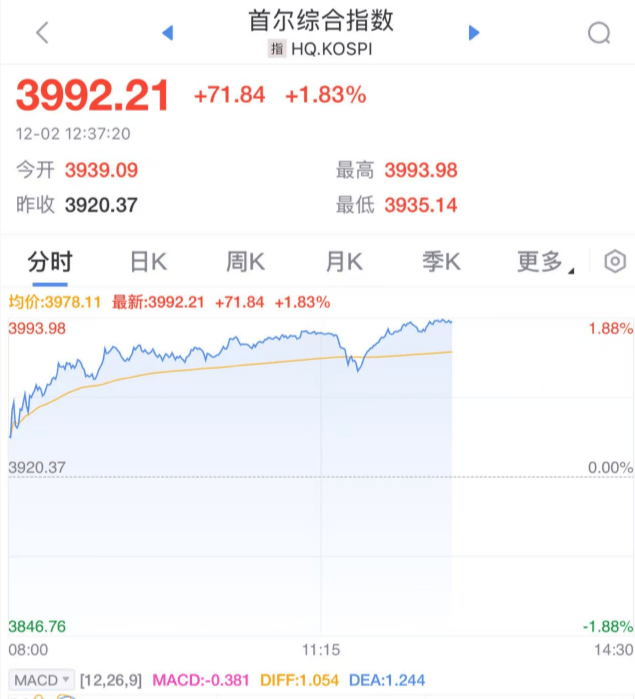Switch to the 季K chart
This screenshot has width=635, height=699.
click(441, 262)
